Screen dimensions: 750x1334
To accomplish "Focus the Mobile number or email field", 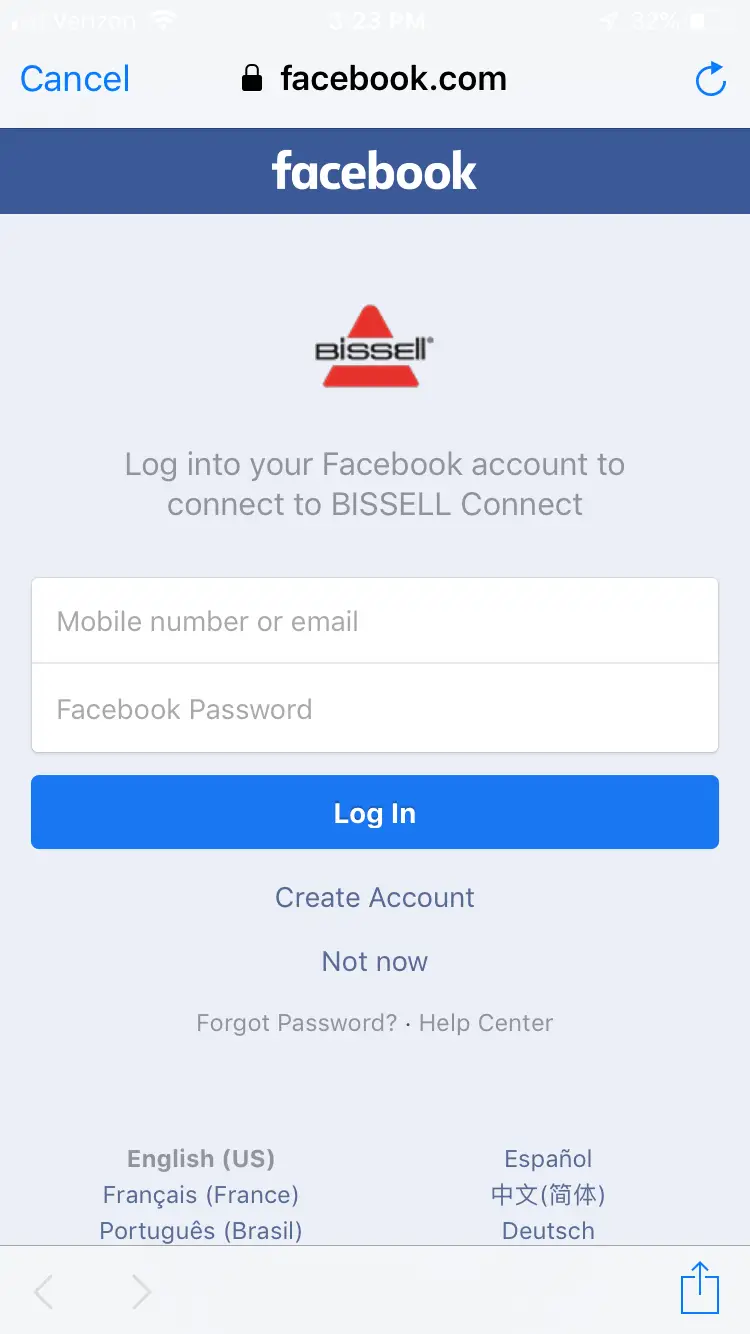I will pyautogui.click(x=375, y=621).
